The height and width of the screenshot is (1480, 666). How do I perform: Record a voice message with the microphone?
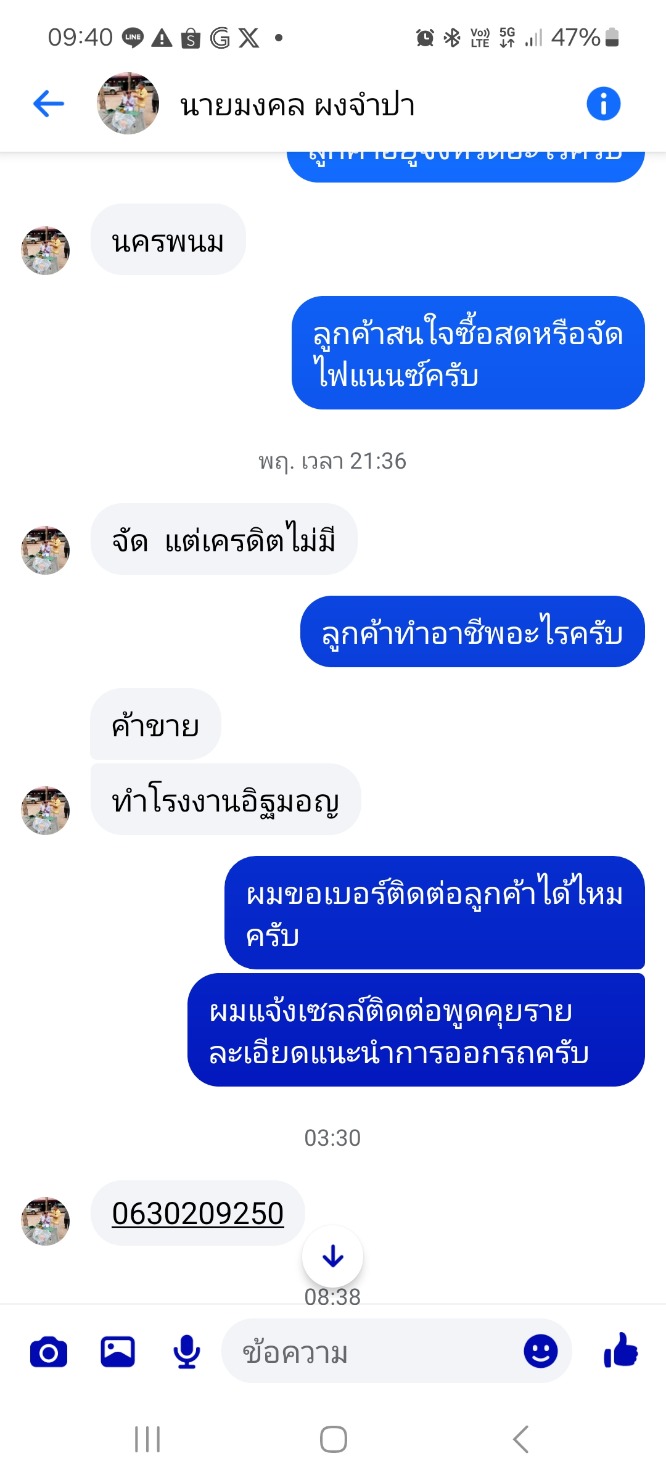point(186,1352)
